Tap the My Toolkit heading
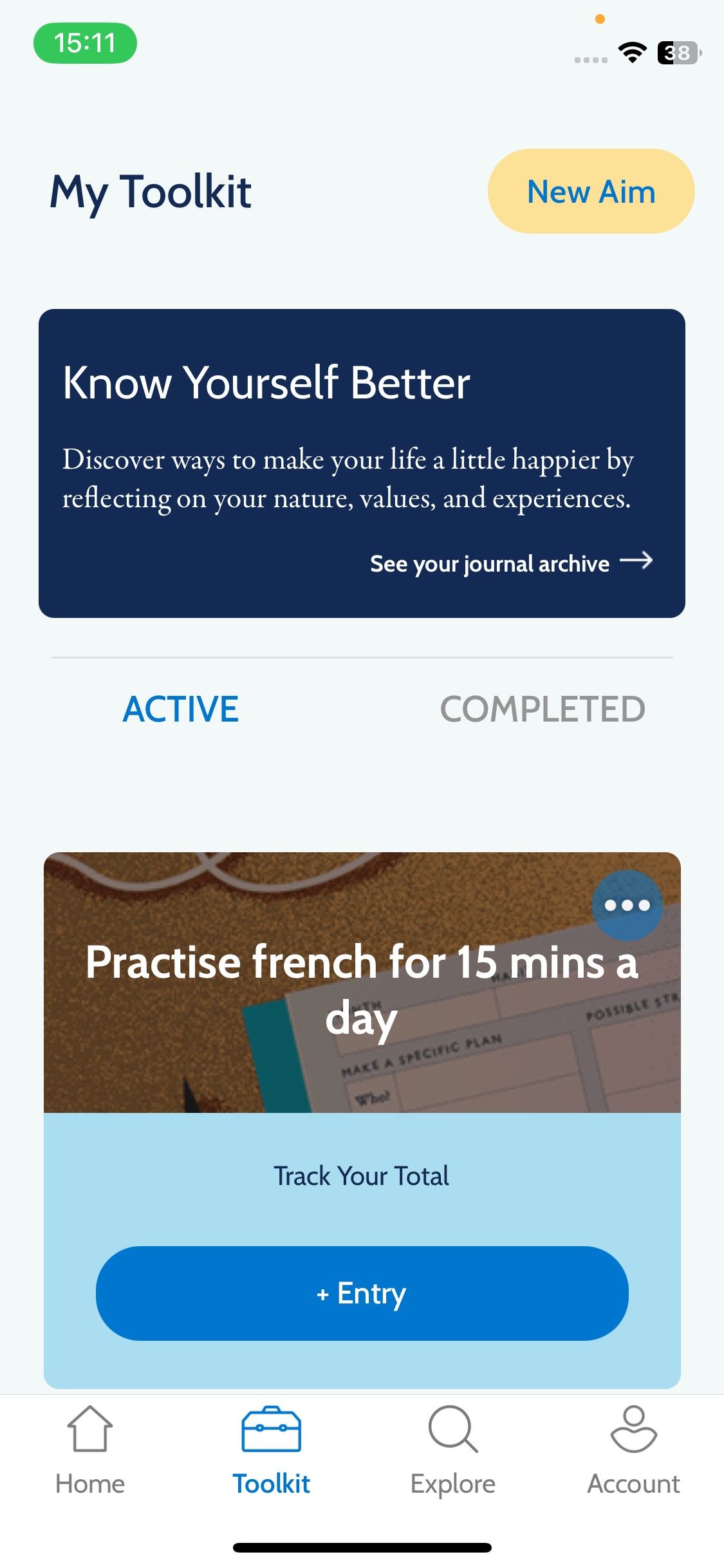 coord(151,191)
